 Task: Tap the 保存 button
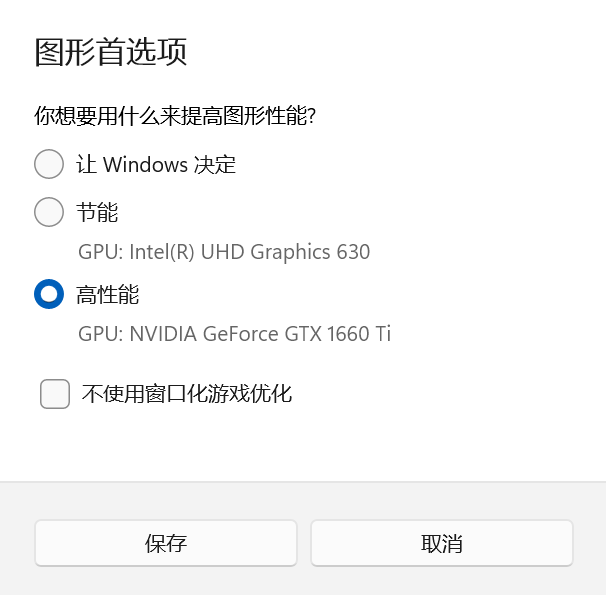tap(166, 544)
